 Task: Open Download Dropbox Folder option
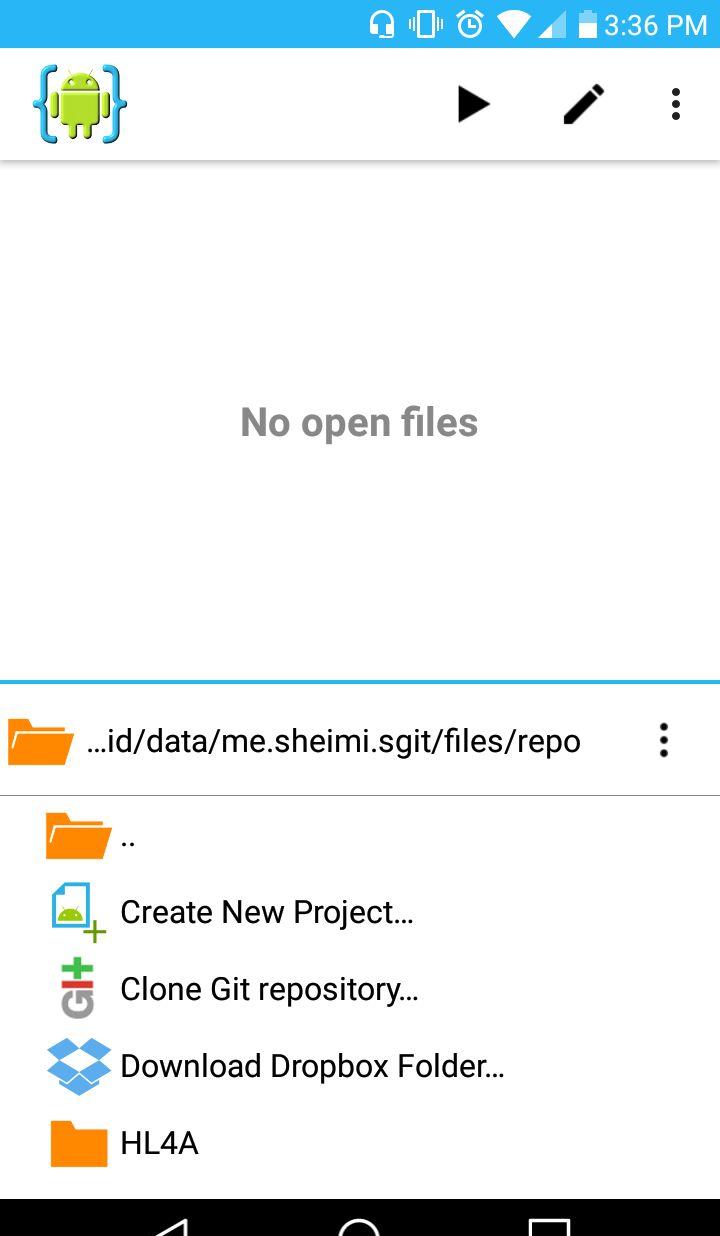pyautogui.click(x=360, y=1066)
